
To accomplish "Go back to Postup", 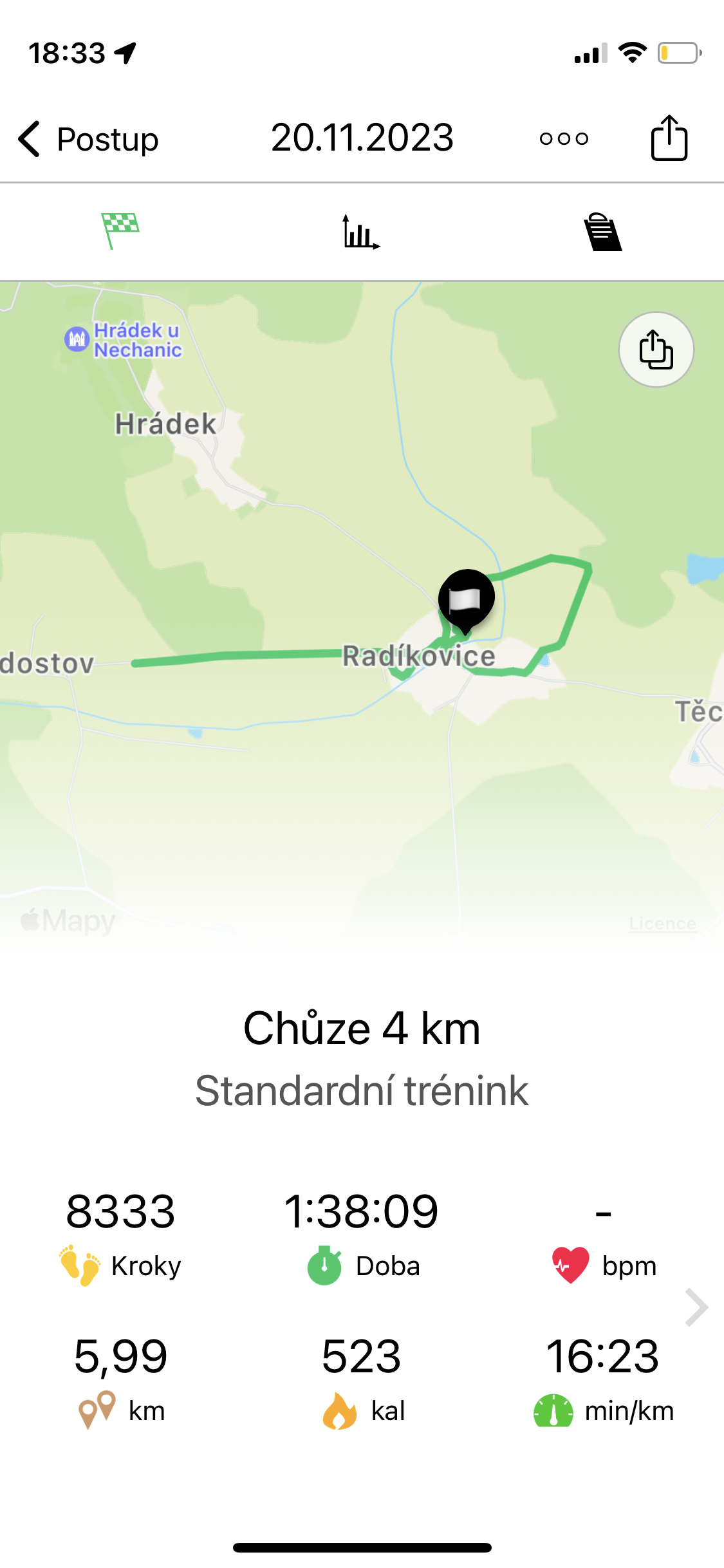I will coord(87,139).
